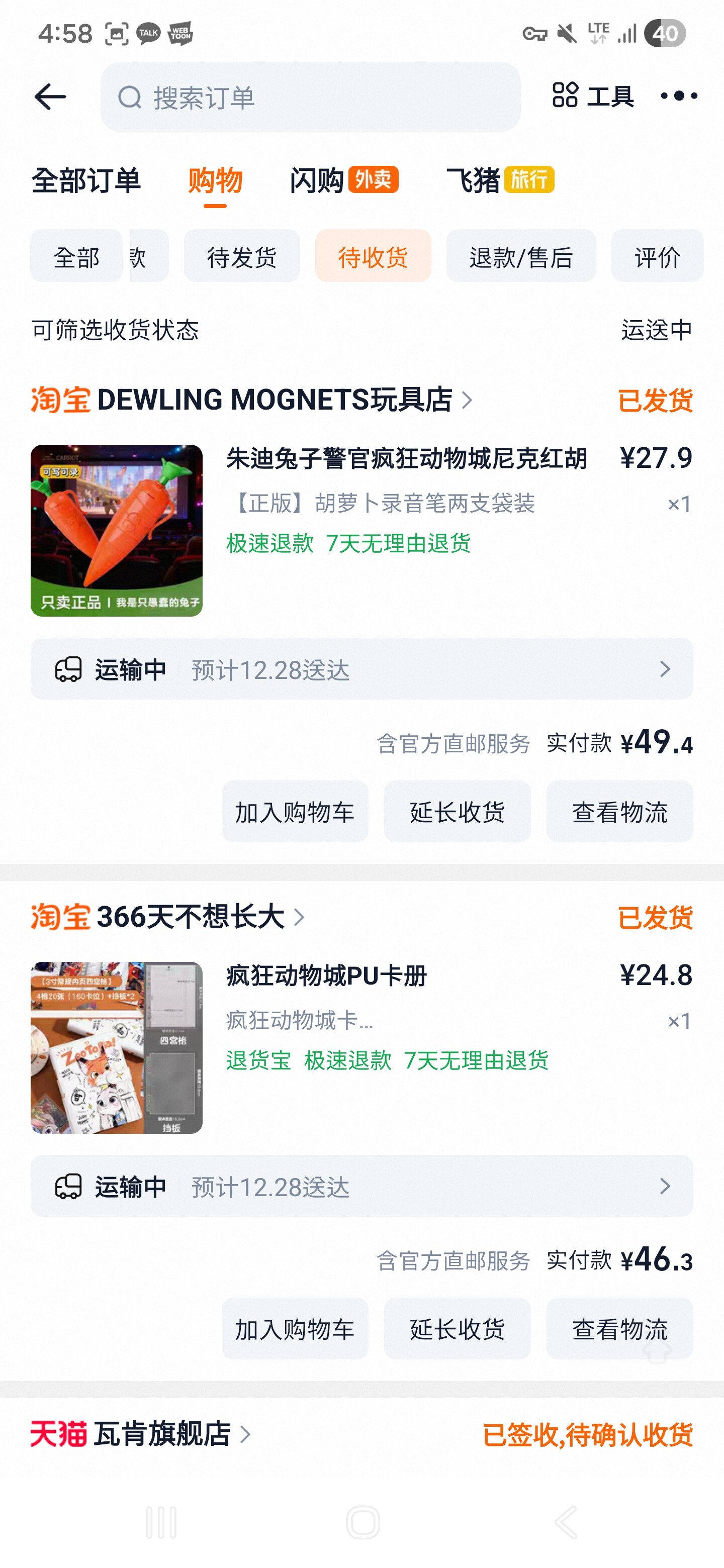Select the 退款/售后 filter chip

click(520, 256)
